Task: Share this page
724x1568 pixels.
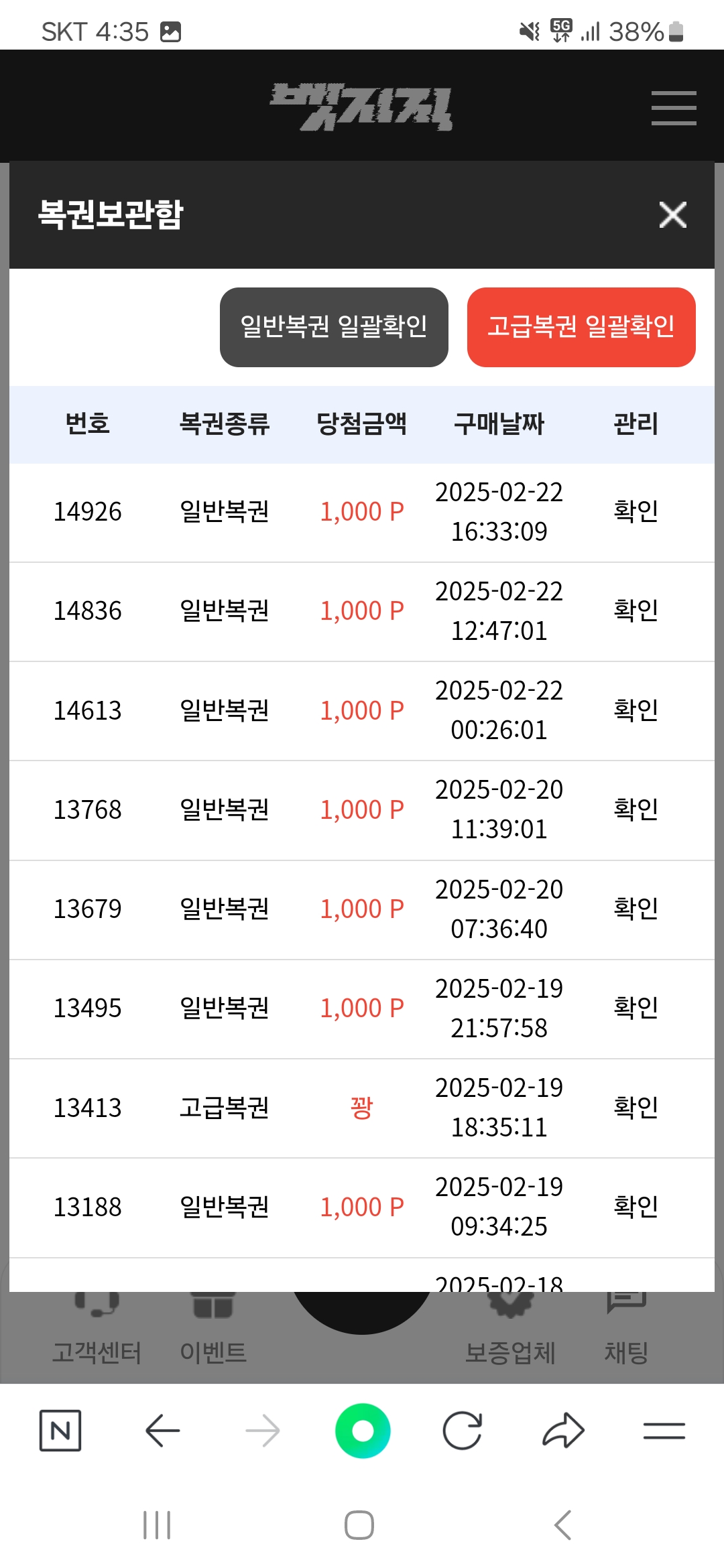Action: click(x=563, y=1431)
